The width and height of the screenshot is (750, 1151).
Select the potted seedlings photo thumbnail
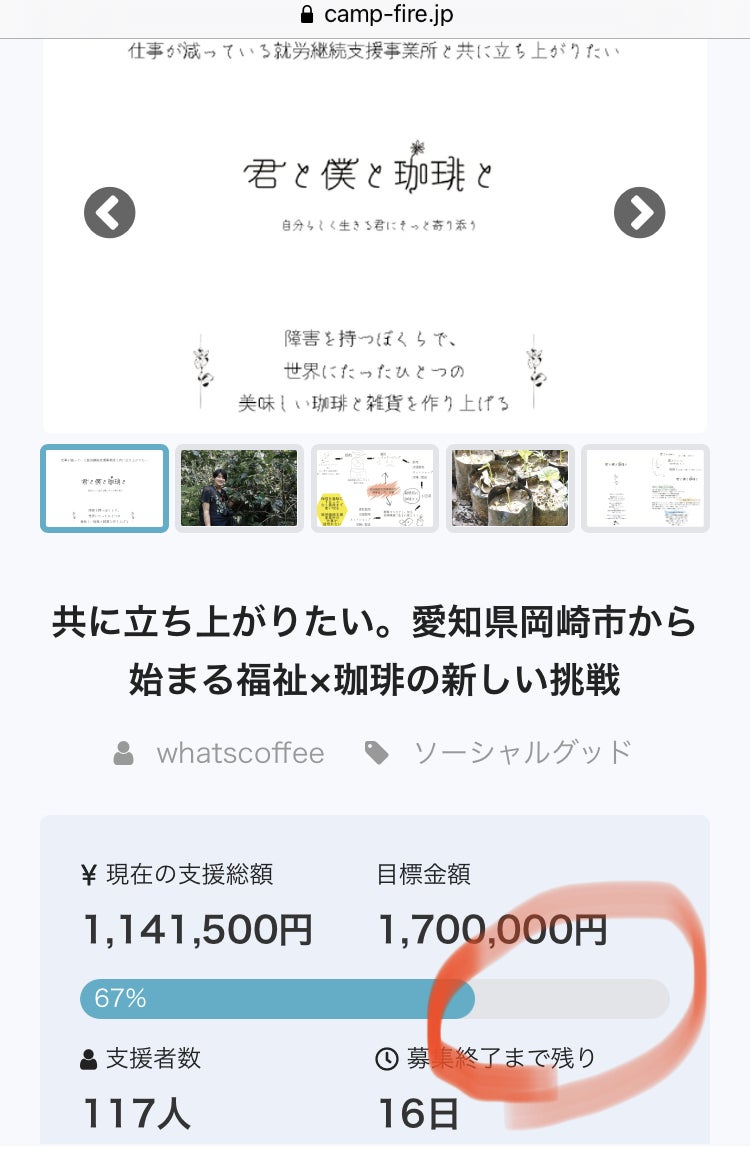pos(510,488)
